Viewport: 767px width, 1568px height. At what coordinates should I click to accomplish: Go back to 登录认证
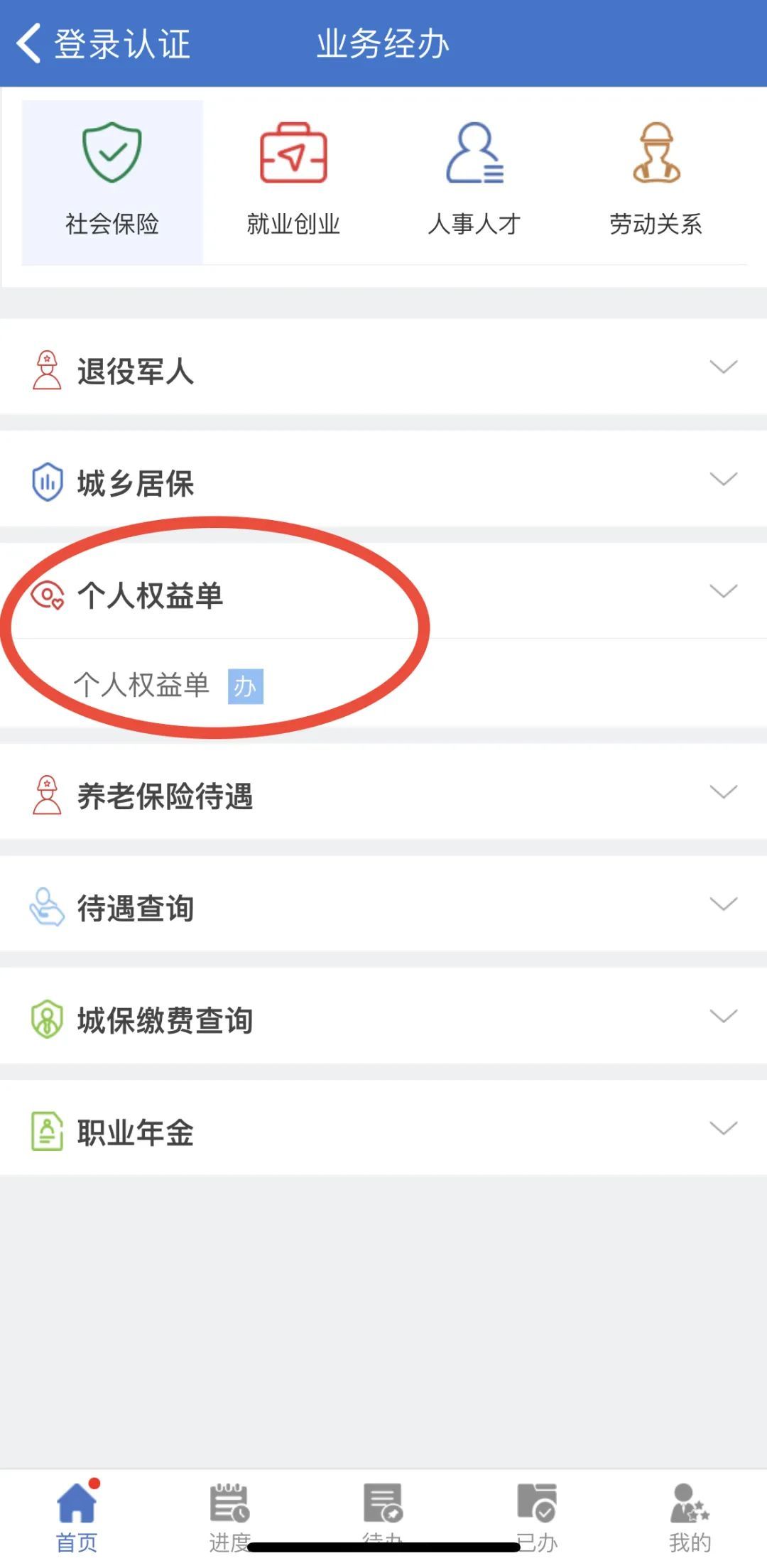point(103,44)
